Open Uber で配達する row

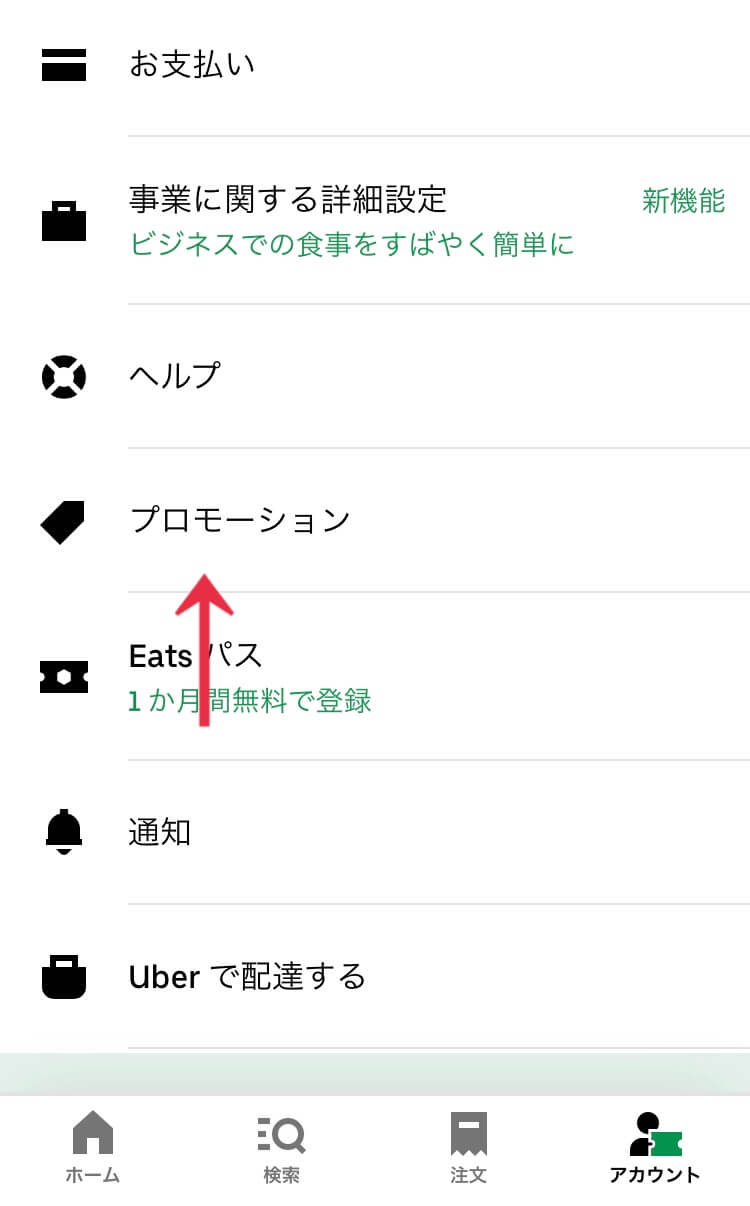[x=375, y=976]
